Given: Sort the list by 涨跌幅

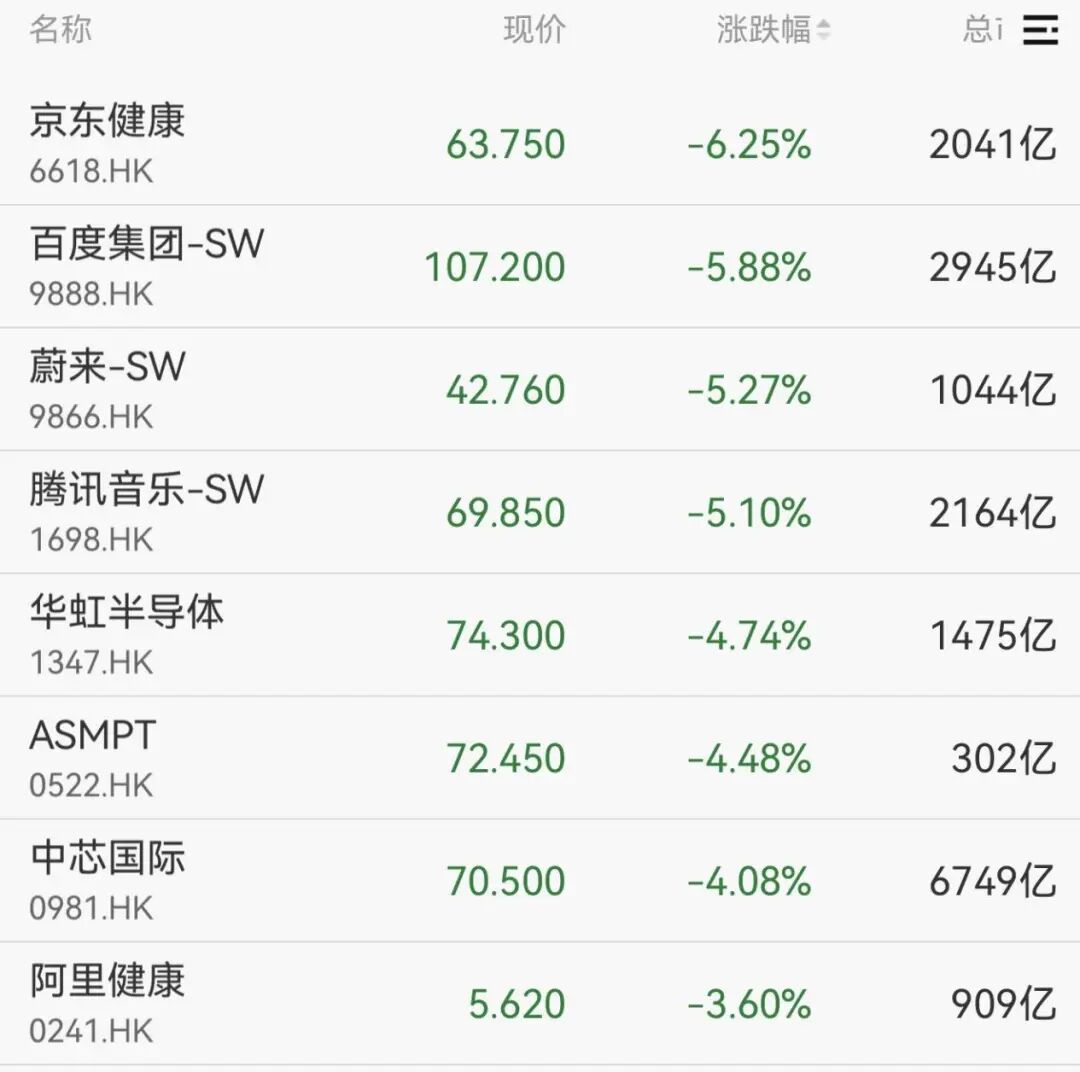Looking at the screenshot, I should (x=773, y=30).
